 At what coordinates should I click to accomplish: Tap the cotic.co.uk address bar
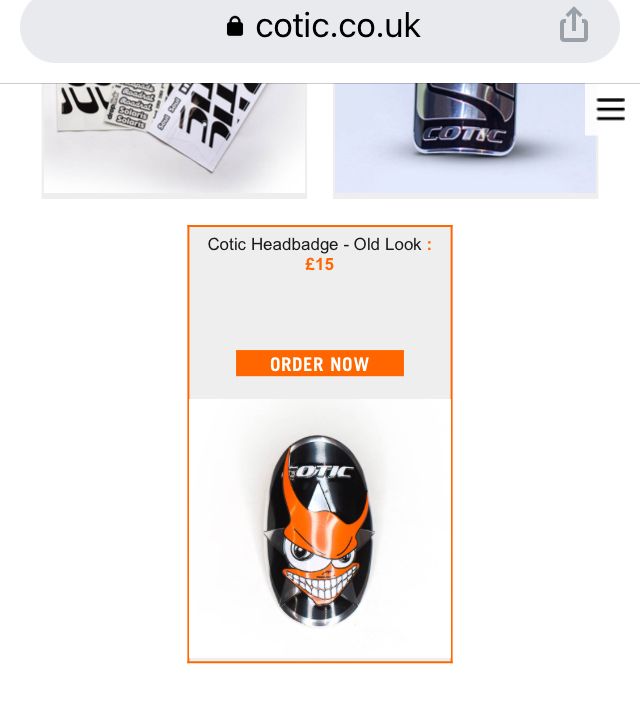(x=322, y=27)
